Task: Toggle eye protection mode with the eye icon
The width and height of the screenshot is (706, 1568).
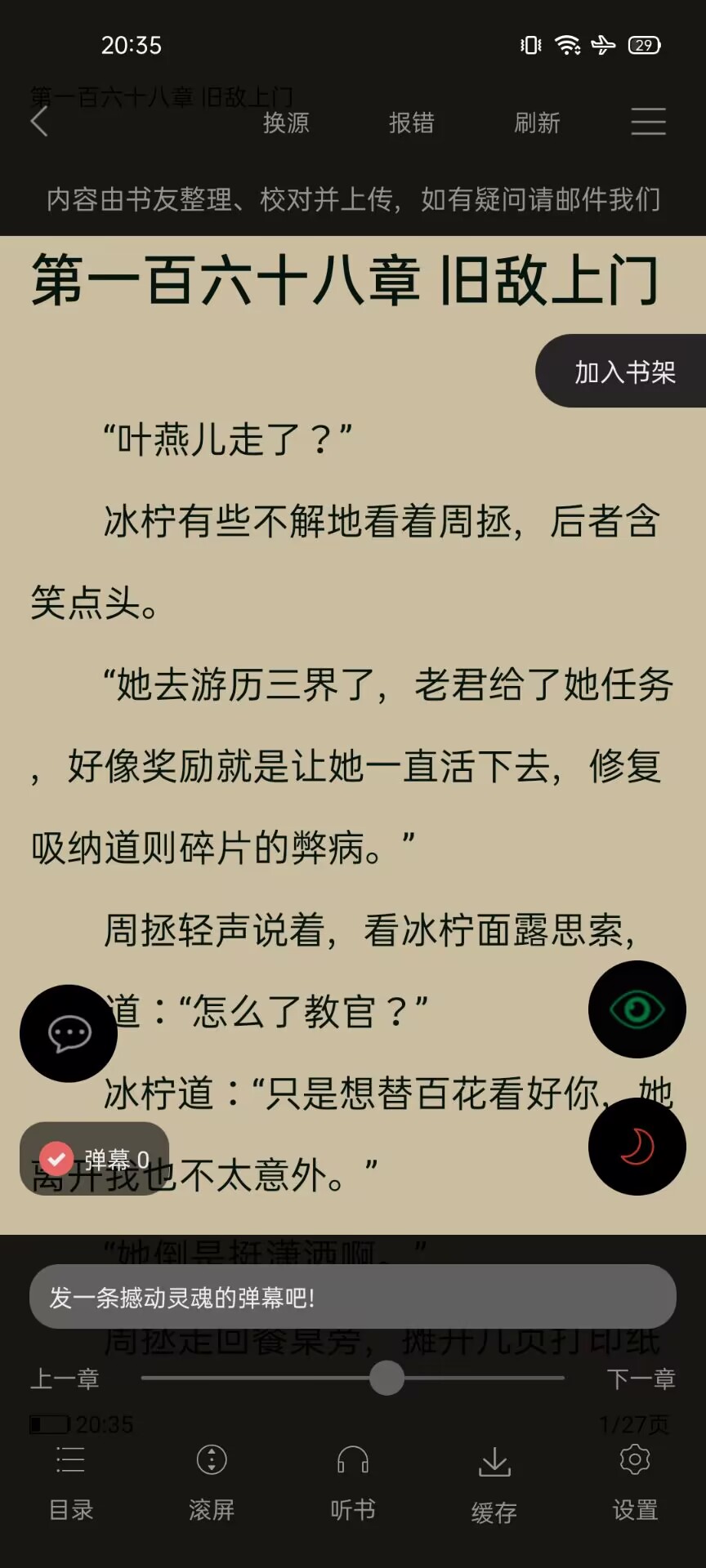Action: pos(637,1009)
